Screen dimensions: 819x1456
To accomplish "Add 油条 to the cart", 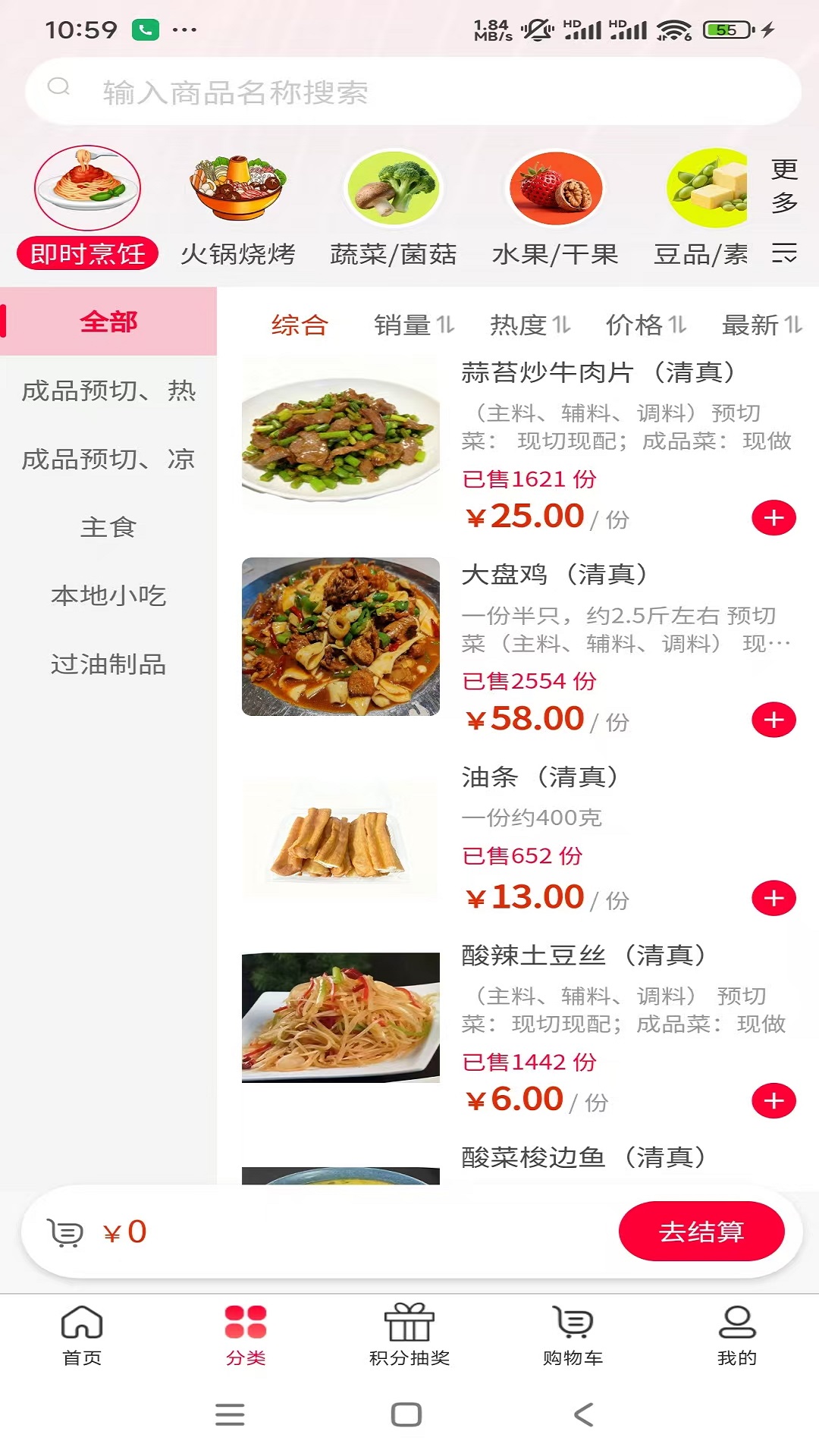I will click(773, 898).
